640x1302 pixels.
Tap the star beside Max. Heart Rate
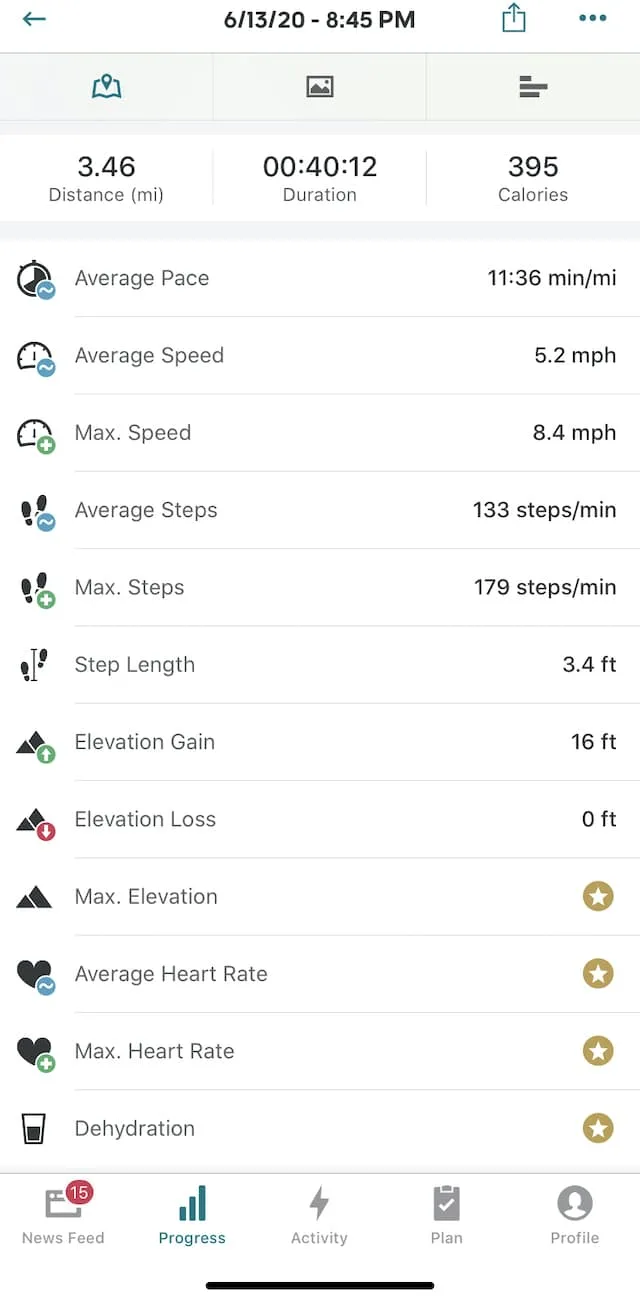pyautogui.click(x=598, y=1051)
